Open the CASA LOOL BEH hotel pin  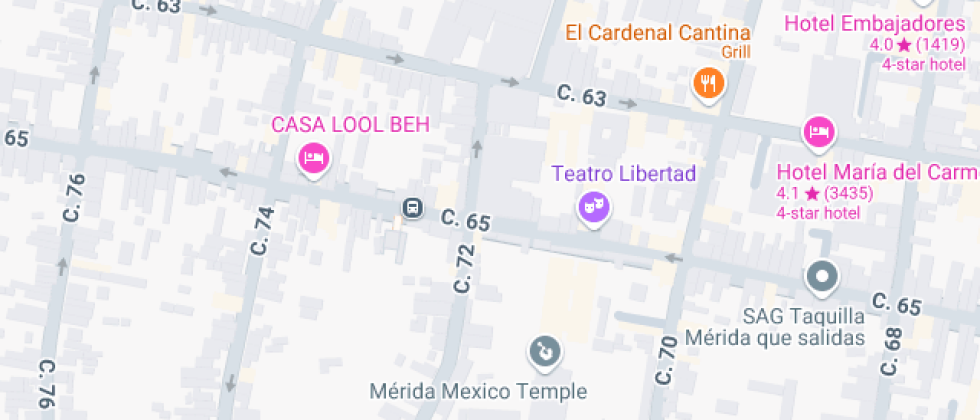click(314, 158)
